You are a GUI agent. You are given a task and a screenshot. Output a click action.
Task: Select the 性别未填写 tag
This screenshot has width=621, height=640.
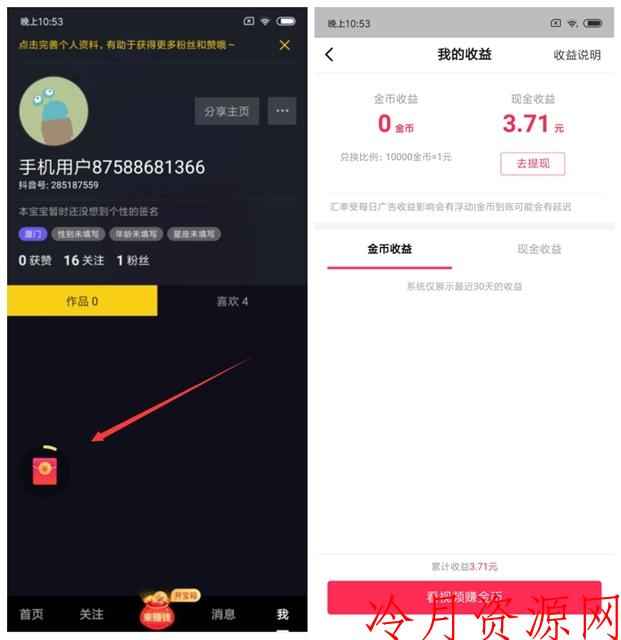[x=78, y=234]
